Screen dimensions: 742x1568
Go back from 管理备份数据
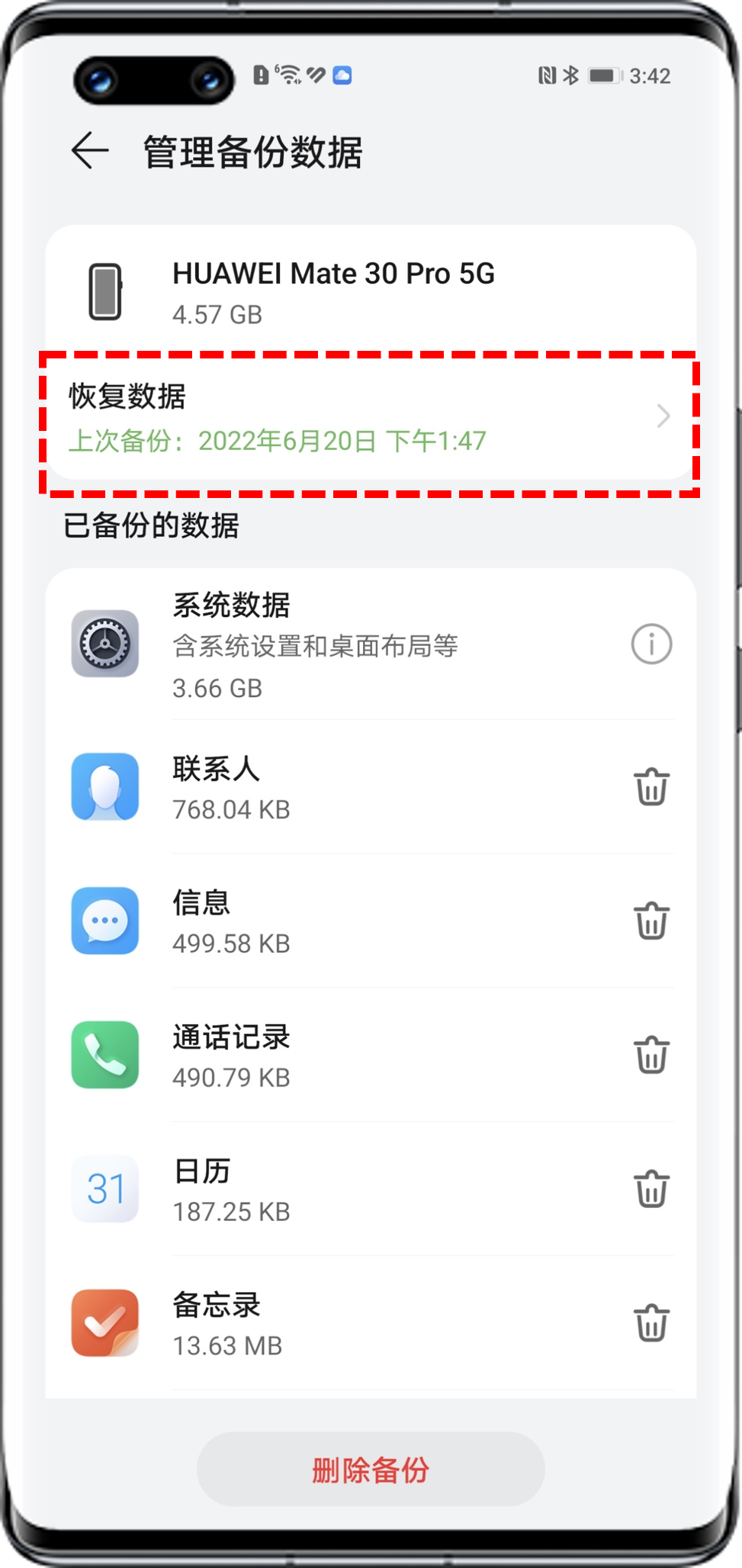click(90, 150)
